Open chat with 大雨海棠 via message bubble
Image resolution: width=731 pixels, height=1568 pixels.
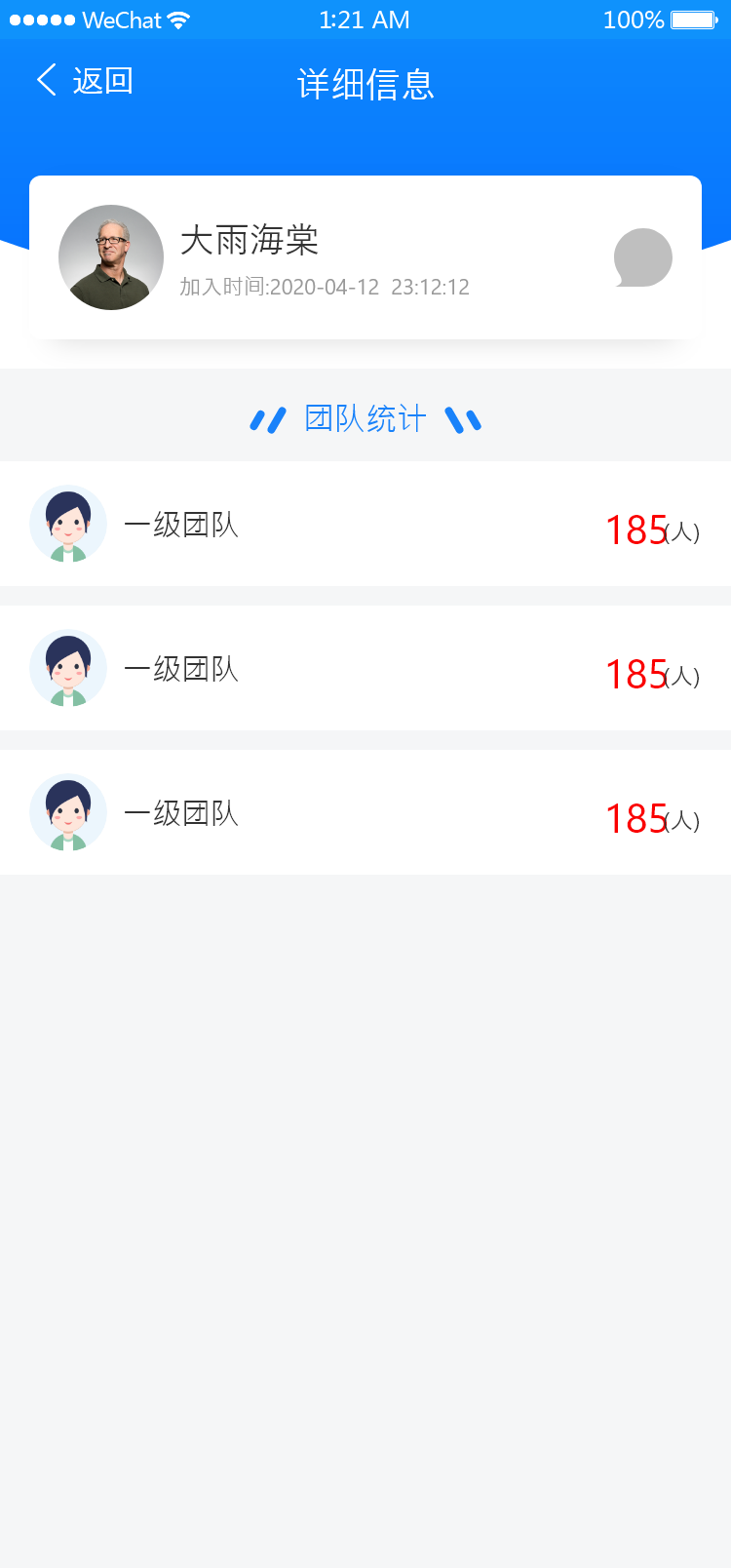(642, 257)
